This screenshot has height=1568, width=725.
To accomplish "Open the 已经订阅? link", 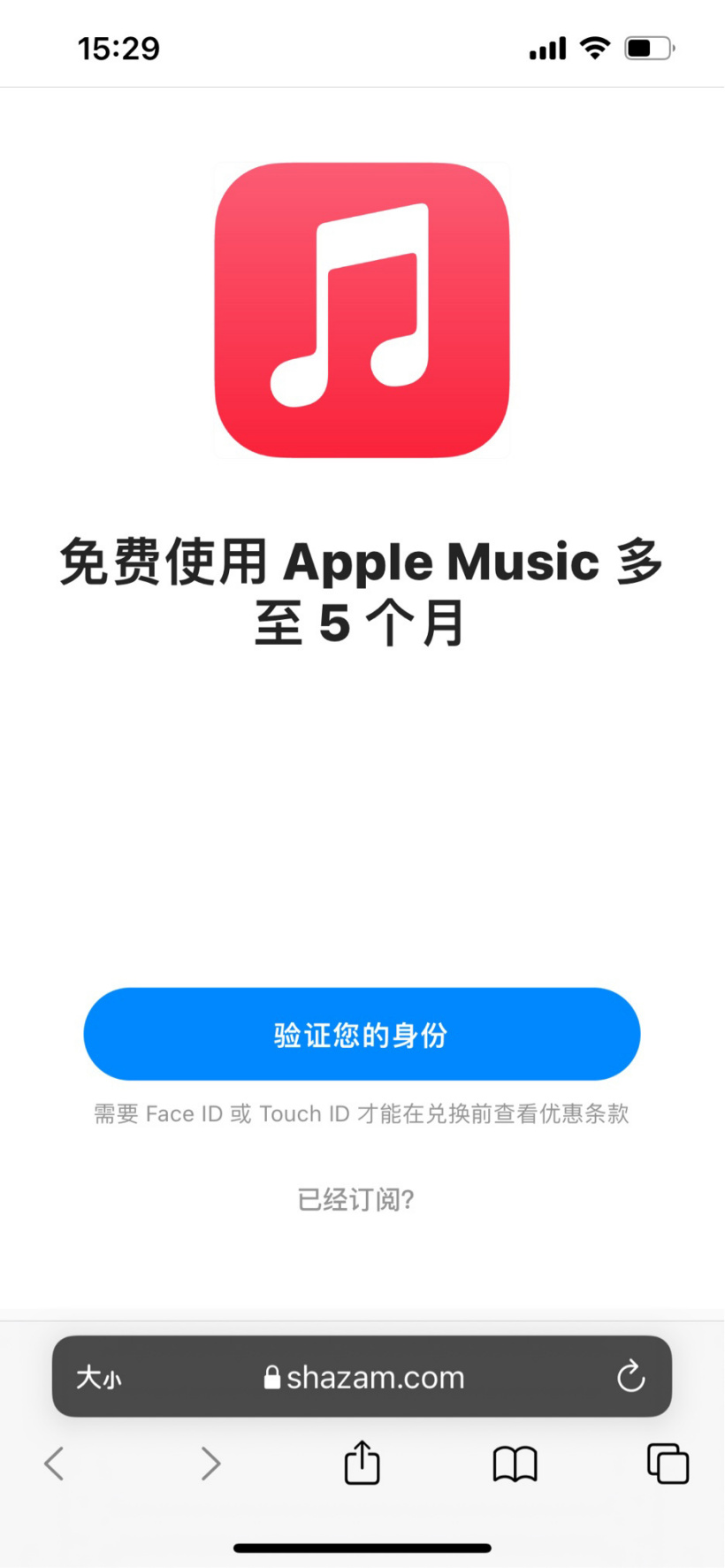I will [x=355, y=1199].
